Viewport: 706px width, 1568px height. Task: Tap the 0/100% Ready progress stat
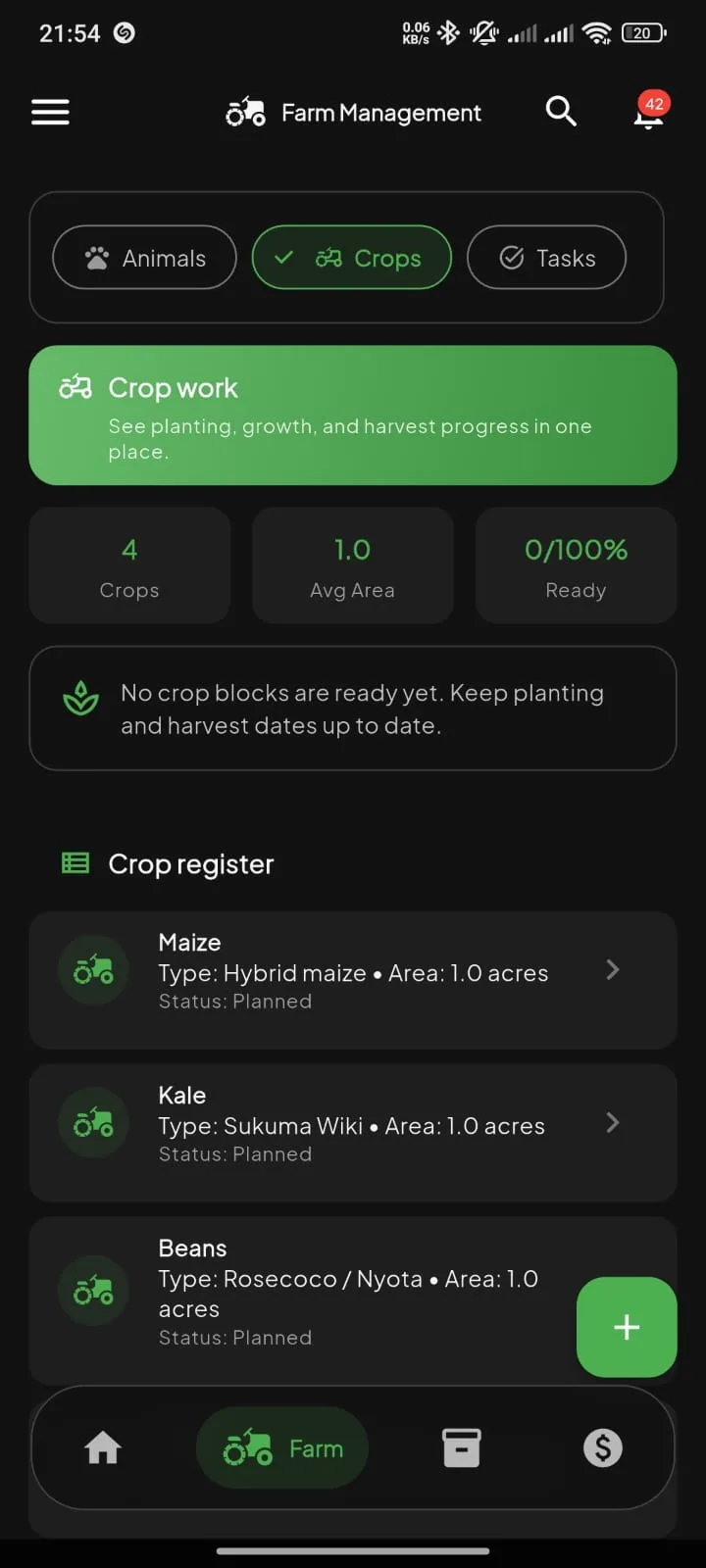pos(576,565)
